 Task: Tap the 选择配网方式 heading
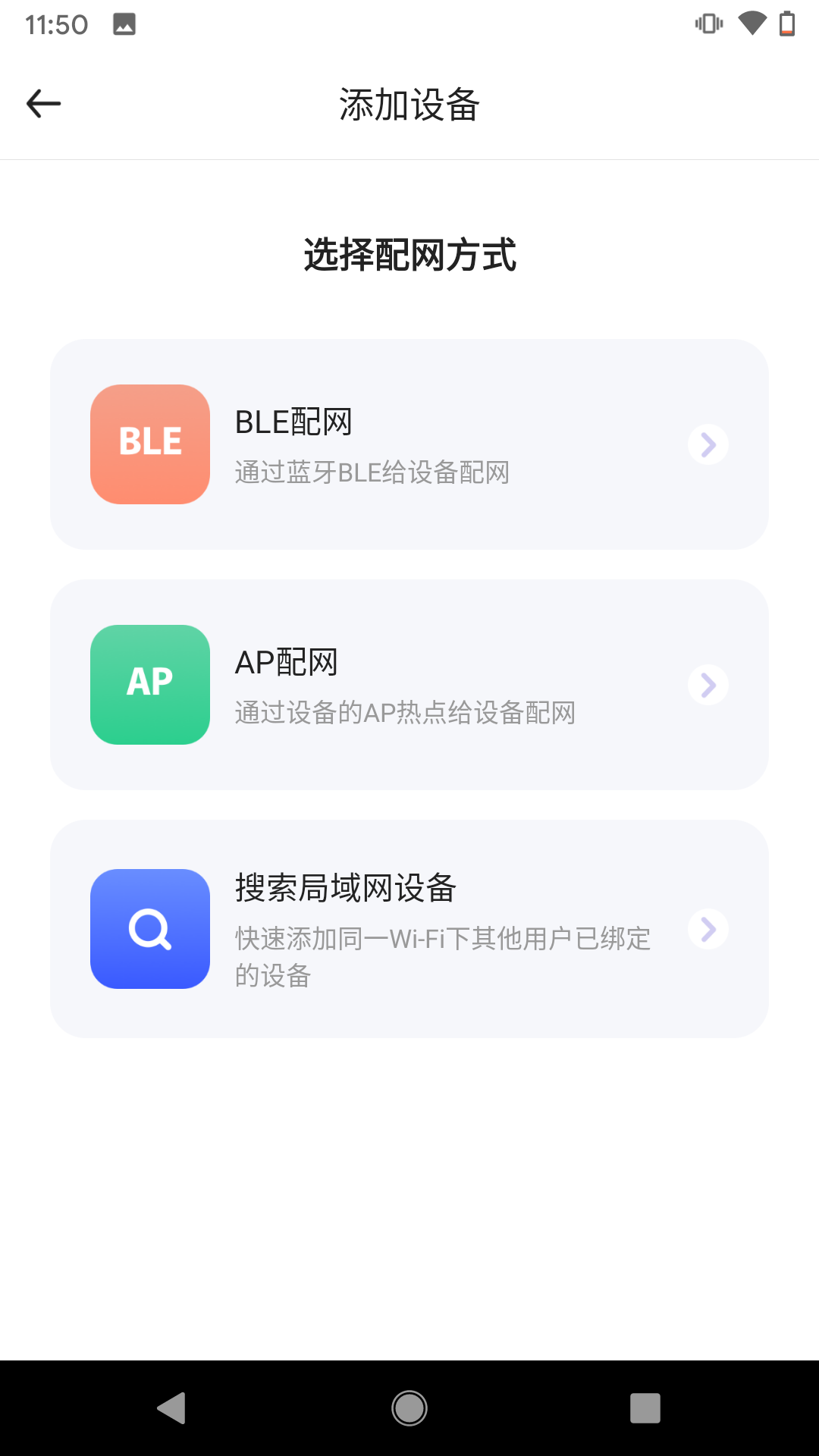click(x=409, y=256)
